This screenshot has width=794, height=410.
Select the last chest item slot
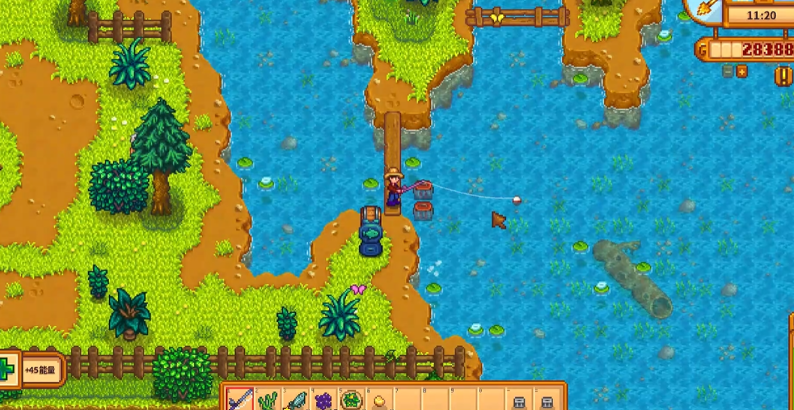pos(546,402)
